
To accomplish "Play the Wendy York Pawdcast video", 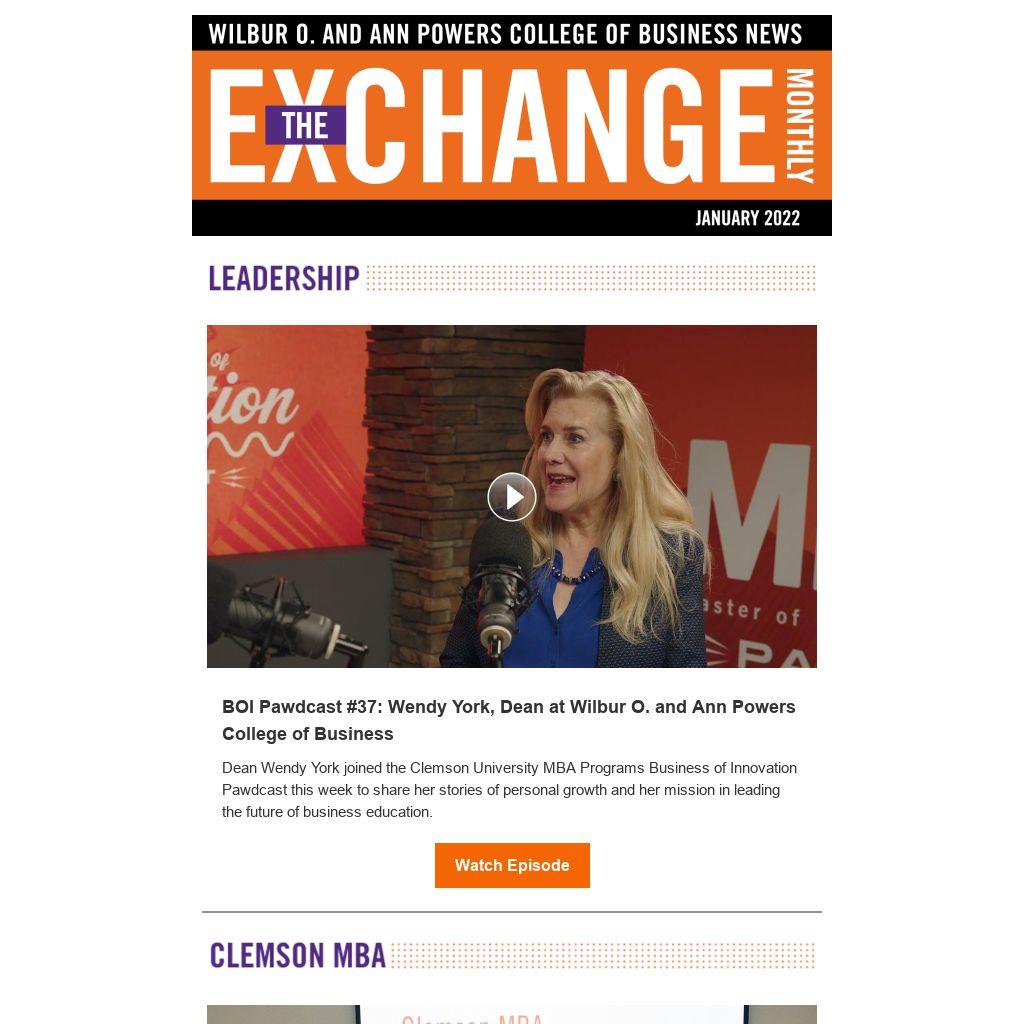I will click(x=511, y=497).
